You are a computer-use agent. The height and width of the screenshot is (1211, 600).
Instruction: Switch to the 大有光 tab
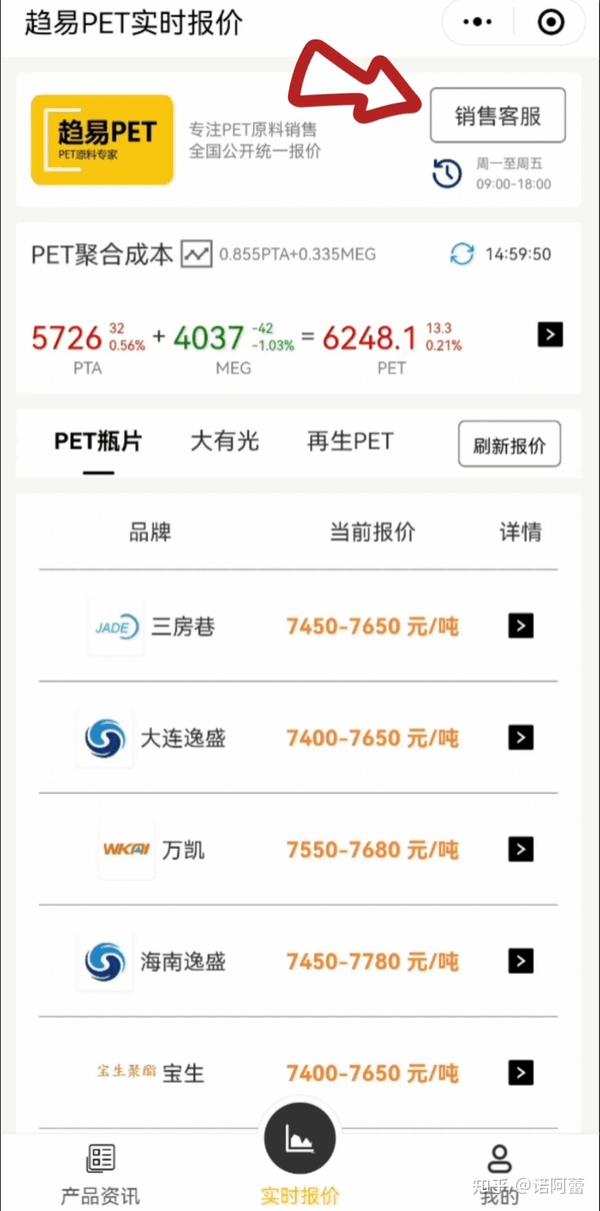pyautogui.click(x=224, y=441)
